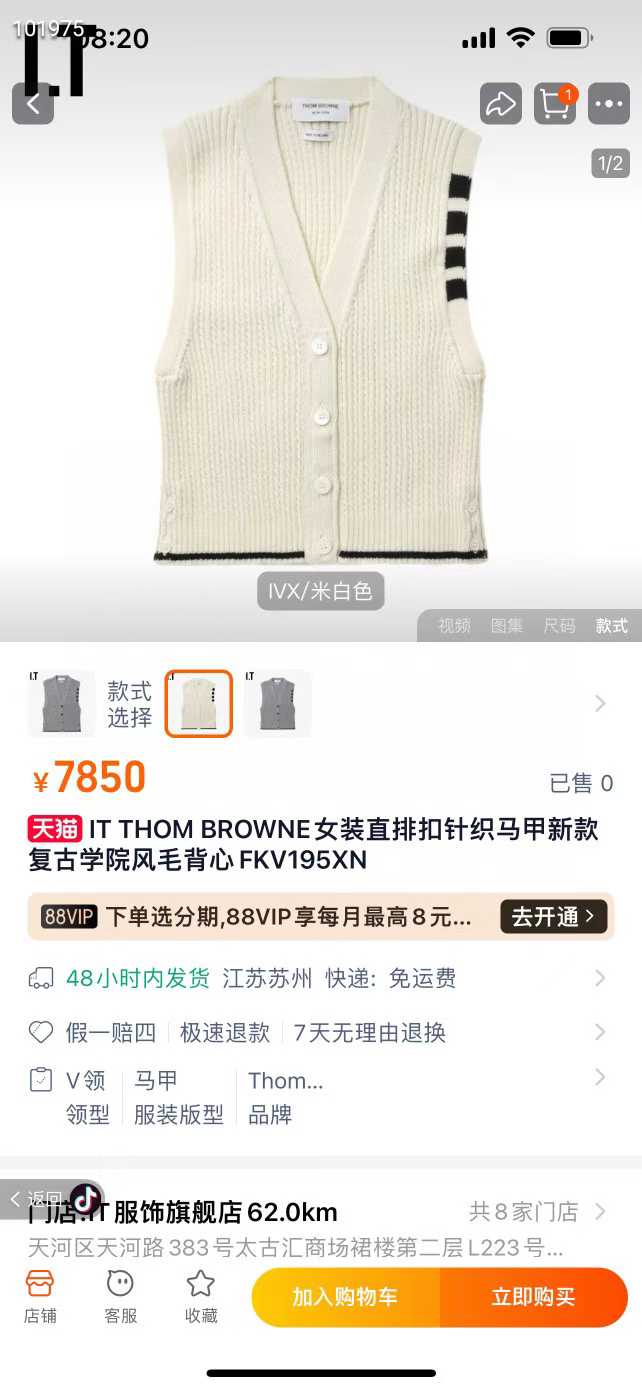Open the 店铺 shop page
642x1389 pixels.
pyautogui.click(x=40, y=1297)
